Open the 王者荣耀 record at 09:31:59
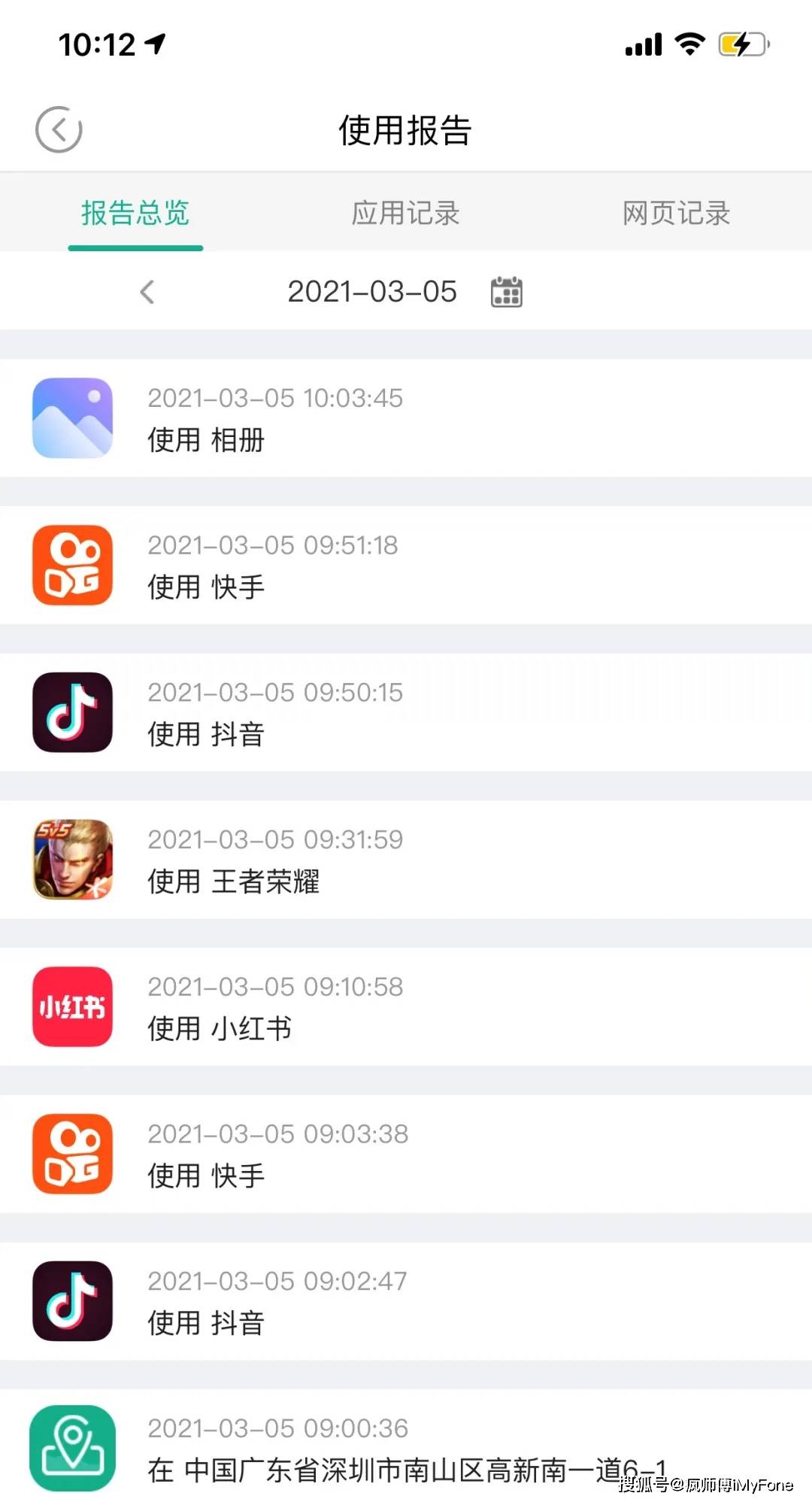The height and width of the screenshot is (1502, 812). tap(406, 860)
